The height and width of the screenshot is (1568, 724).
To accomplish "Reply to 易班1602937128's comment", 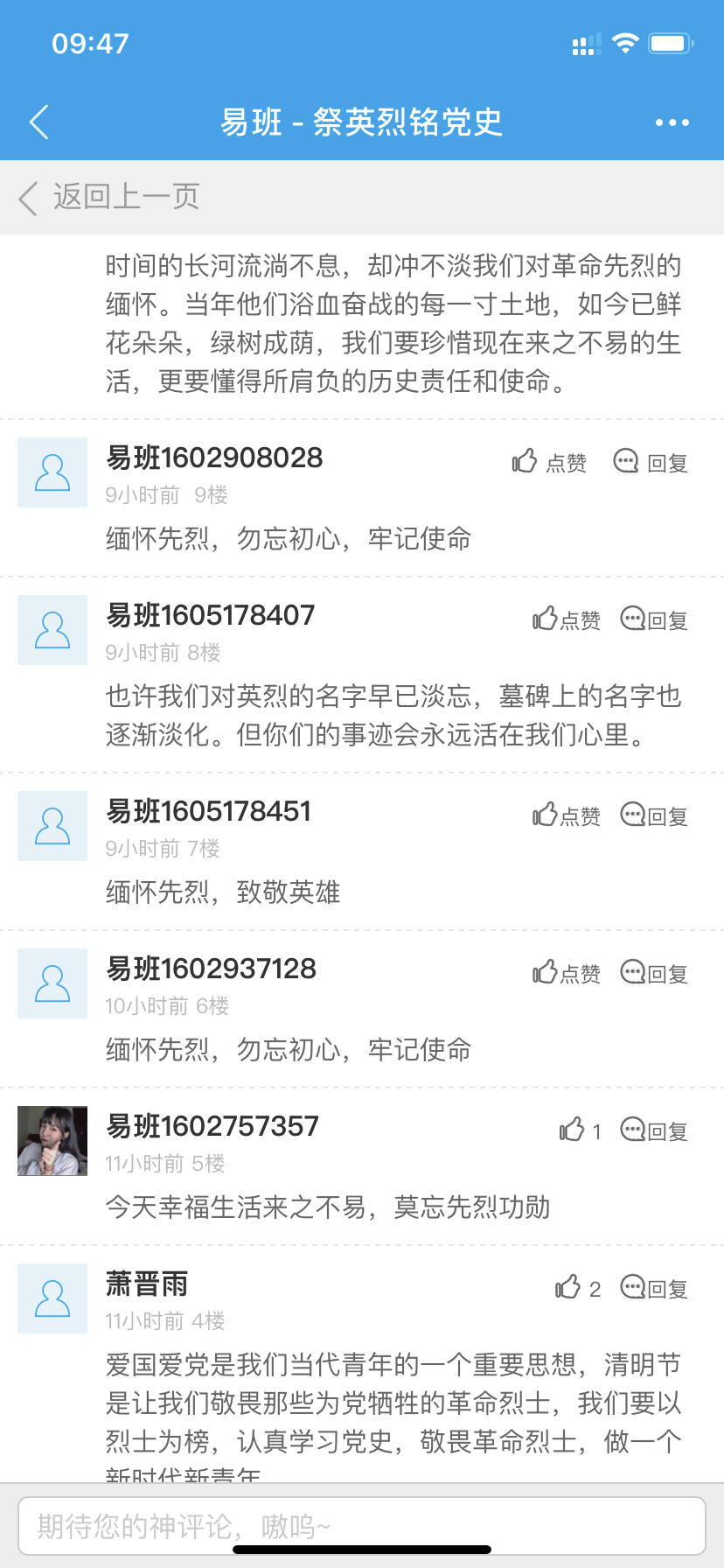I will 654,973.
